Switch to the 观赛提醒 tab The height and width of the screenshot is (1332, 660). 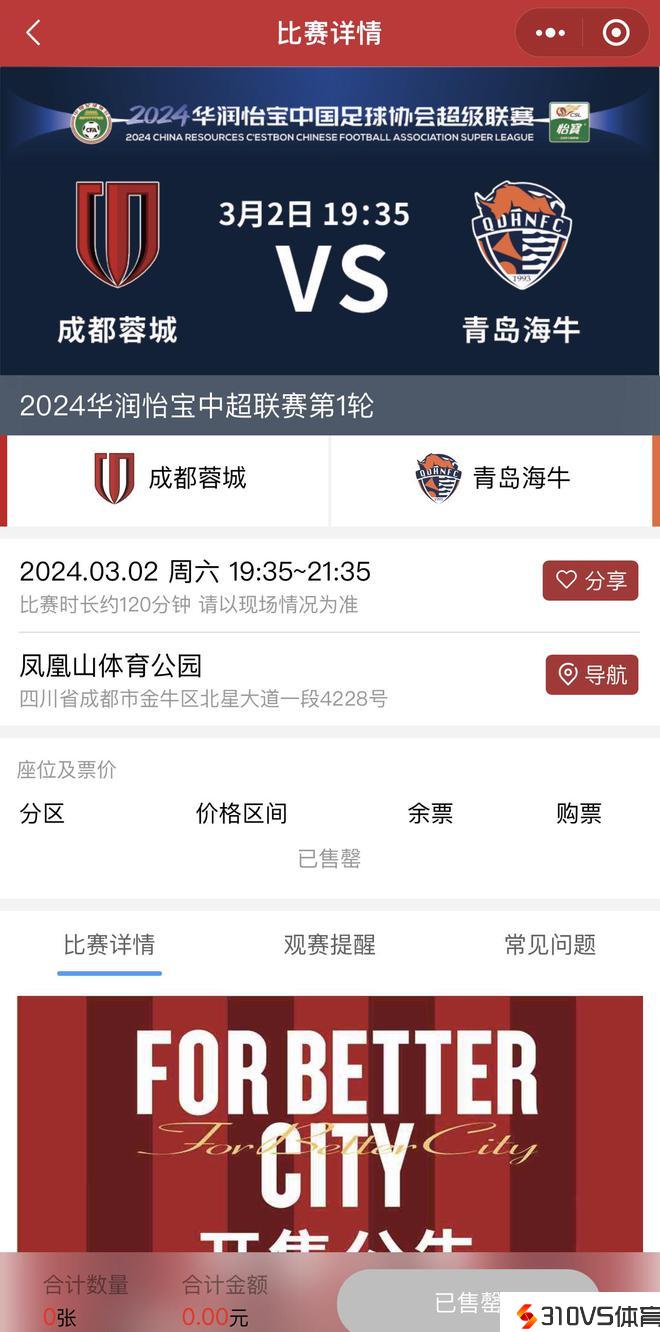tap(329, 945)
